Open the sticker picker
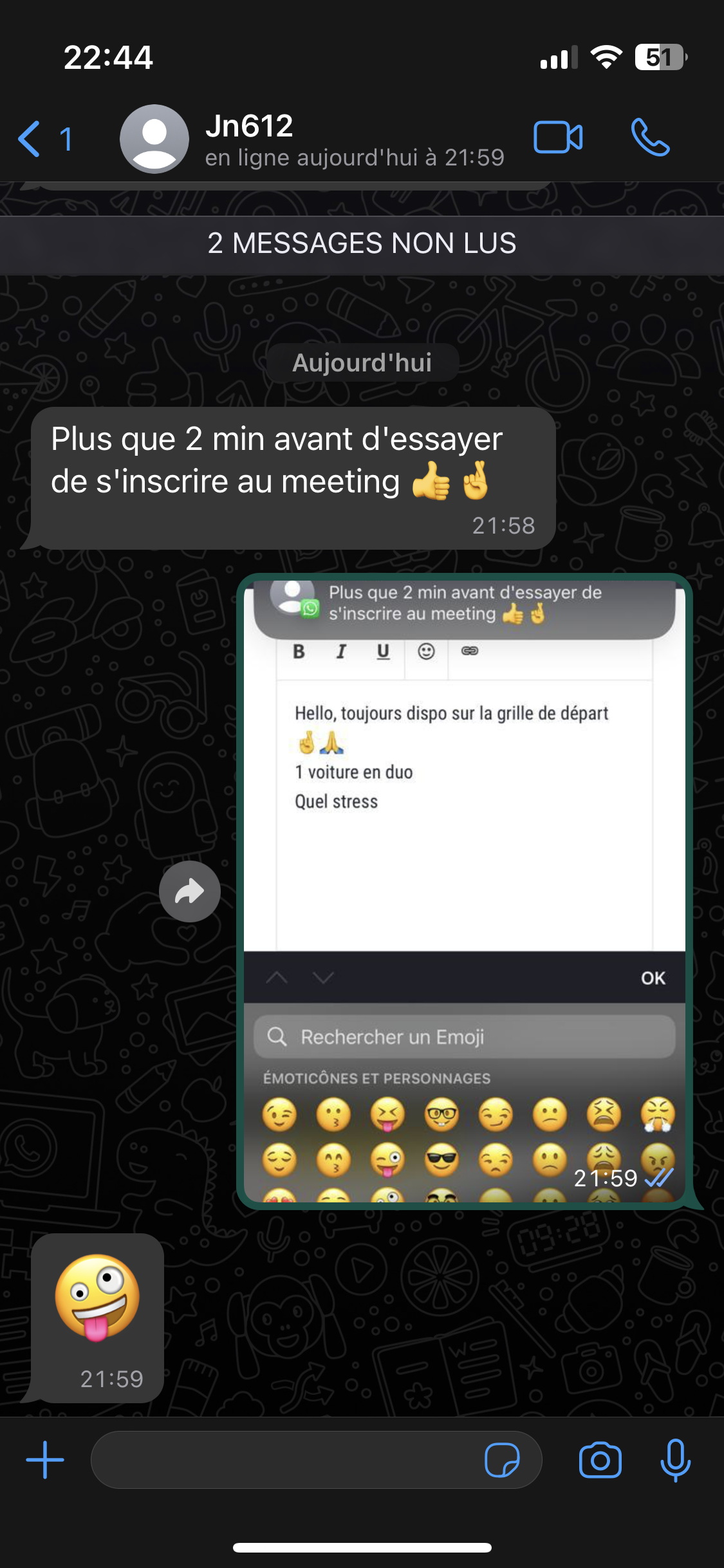Image resolution: width=724 pixels, height=1568 pixels. (x=502, y=1460)
